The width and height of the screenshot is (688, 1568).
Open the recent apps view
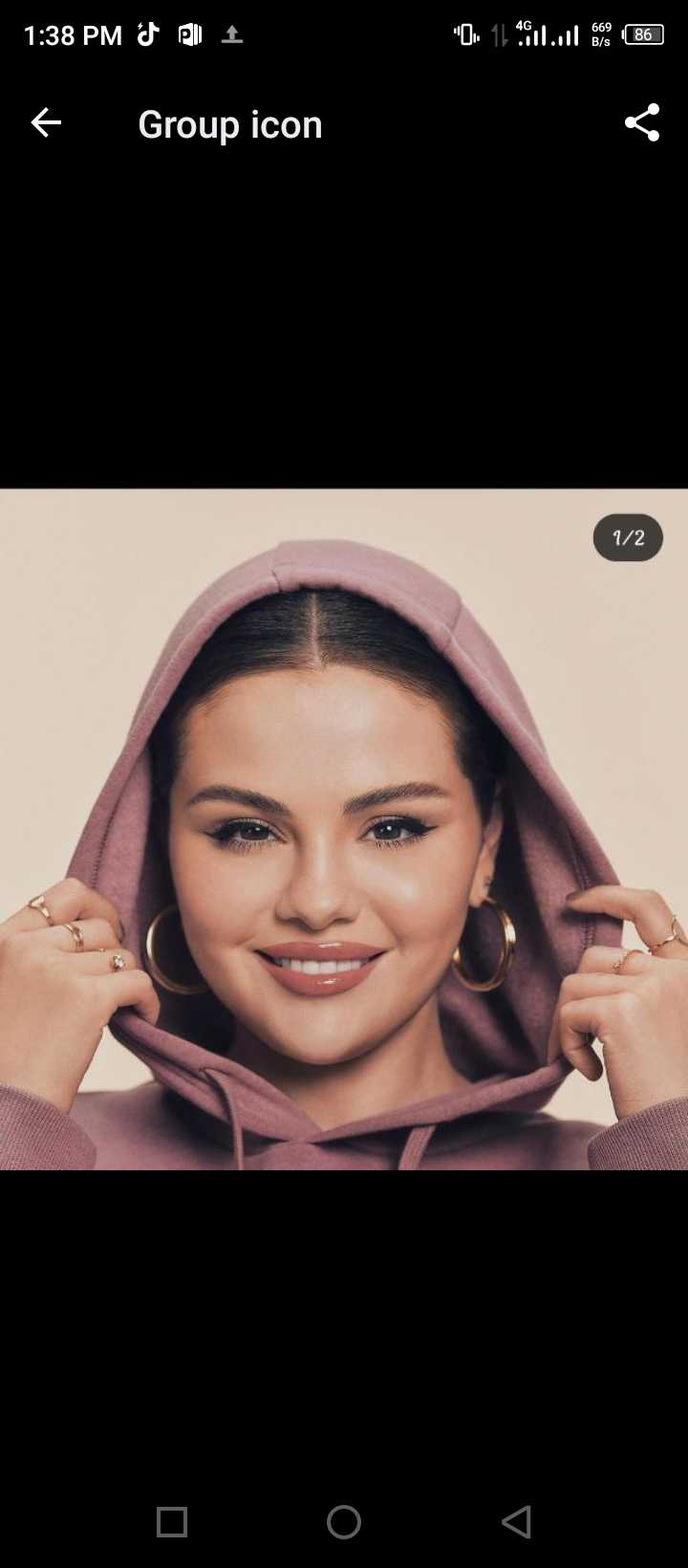coord(172,1521)
